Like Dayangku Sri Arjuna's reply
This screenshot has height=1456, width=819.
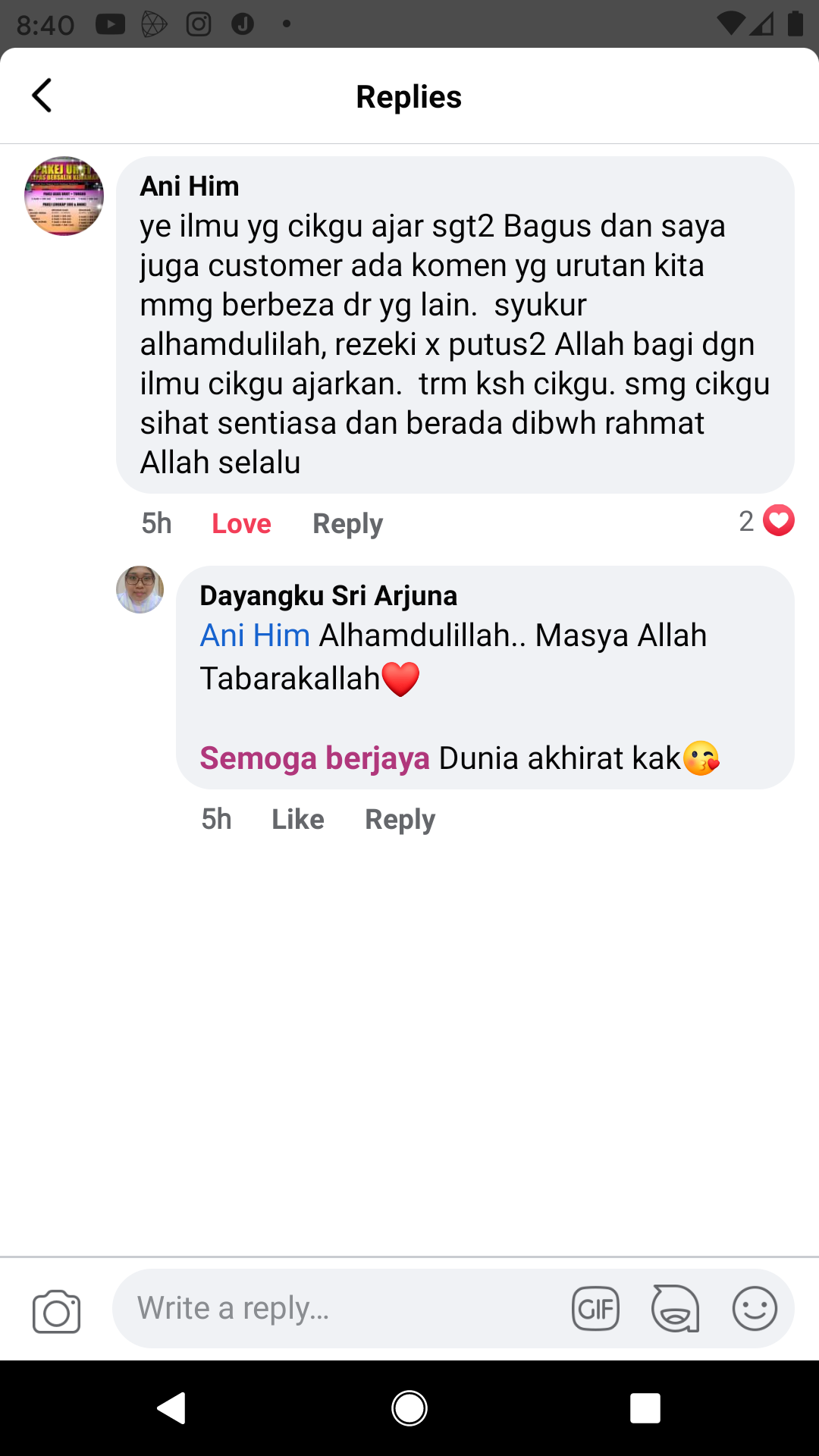298,819
